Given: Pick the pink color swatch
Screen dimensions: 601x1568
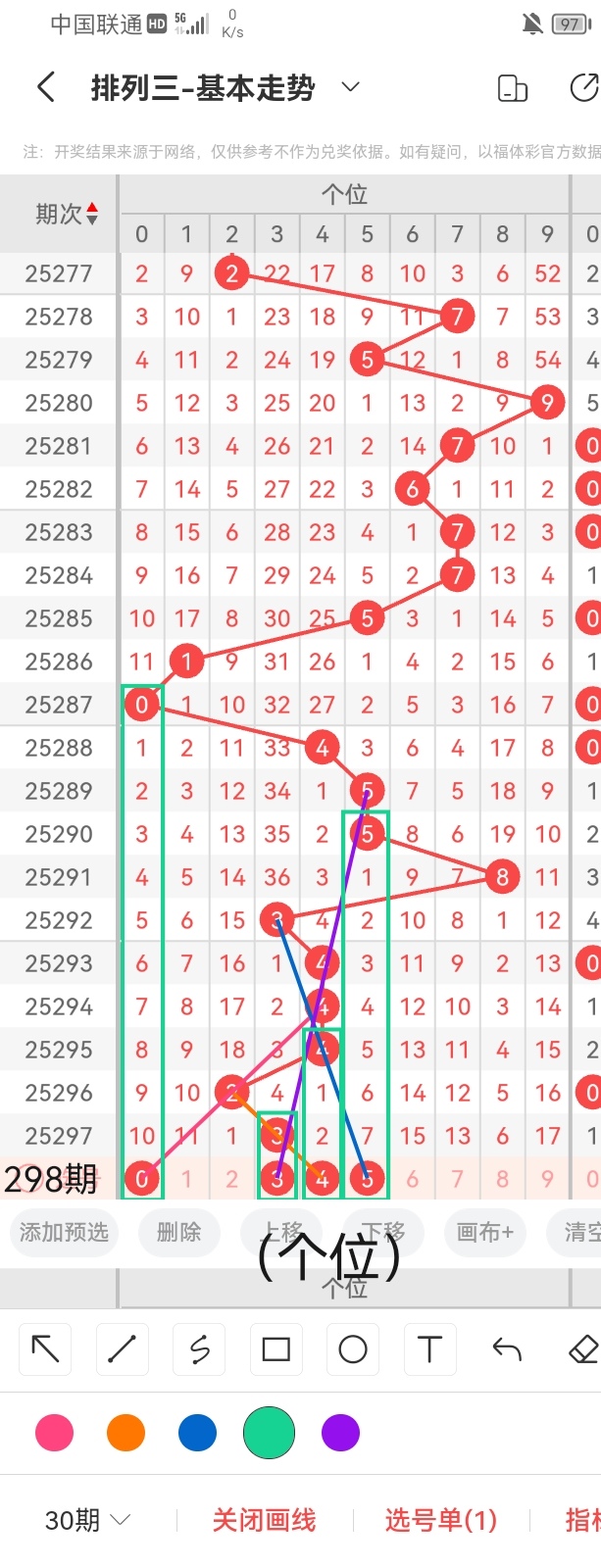Looking at the screenshot, I should tap(54, 1433).
